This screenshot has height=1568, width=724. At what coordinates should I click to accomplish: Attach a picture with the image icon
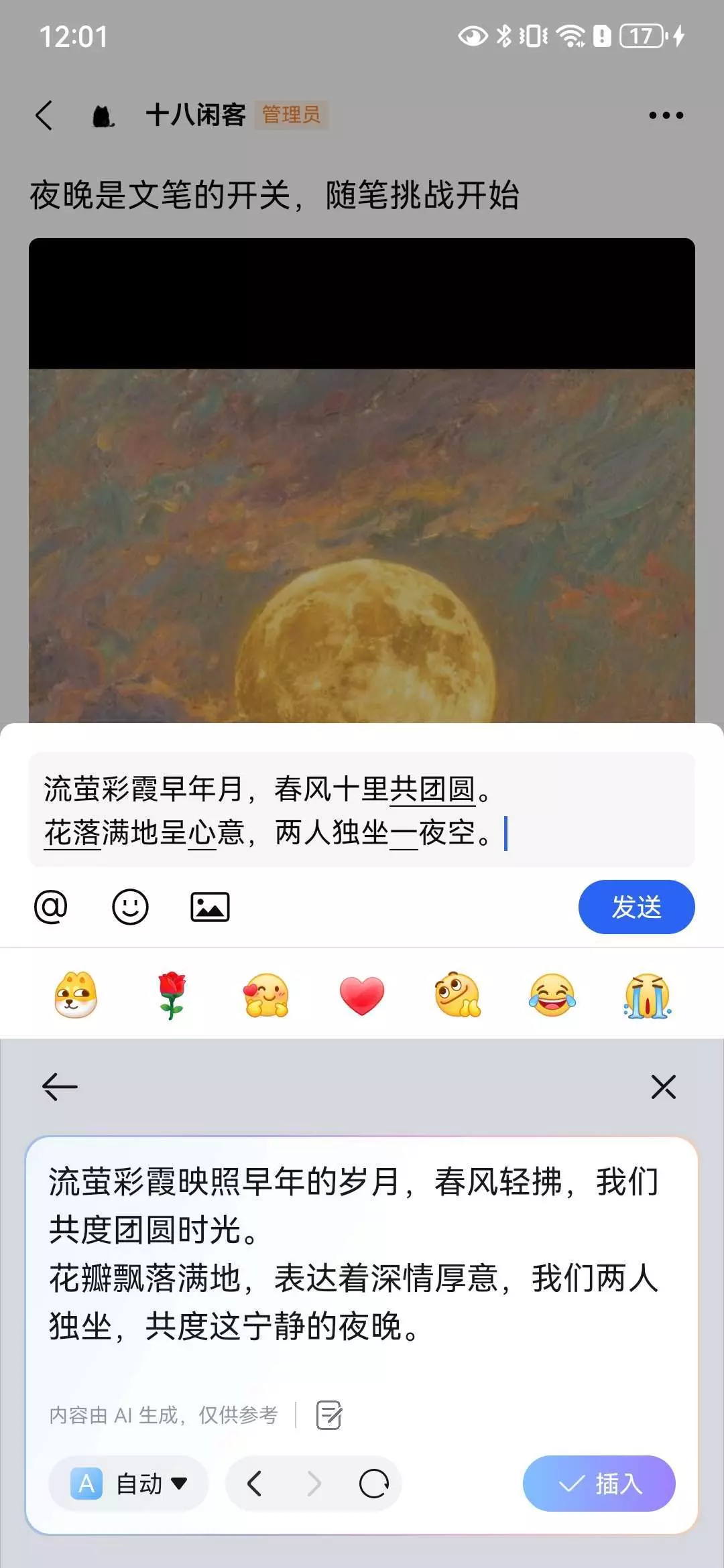210,907
